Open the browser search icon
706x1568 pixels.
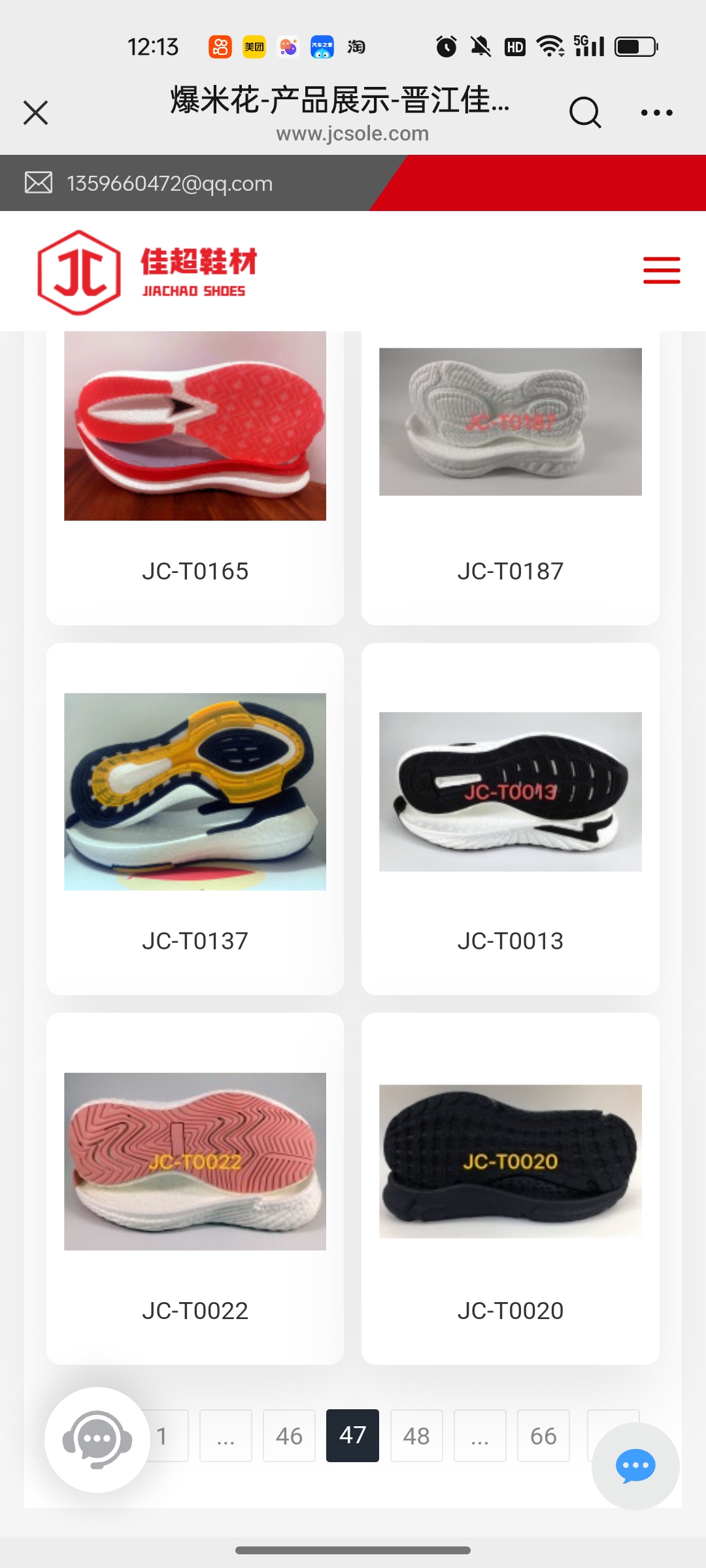(584, 112)
